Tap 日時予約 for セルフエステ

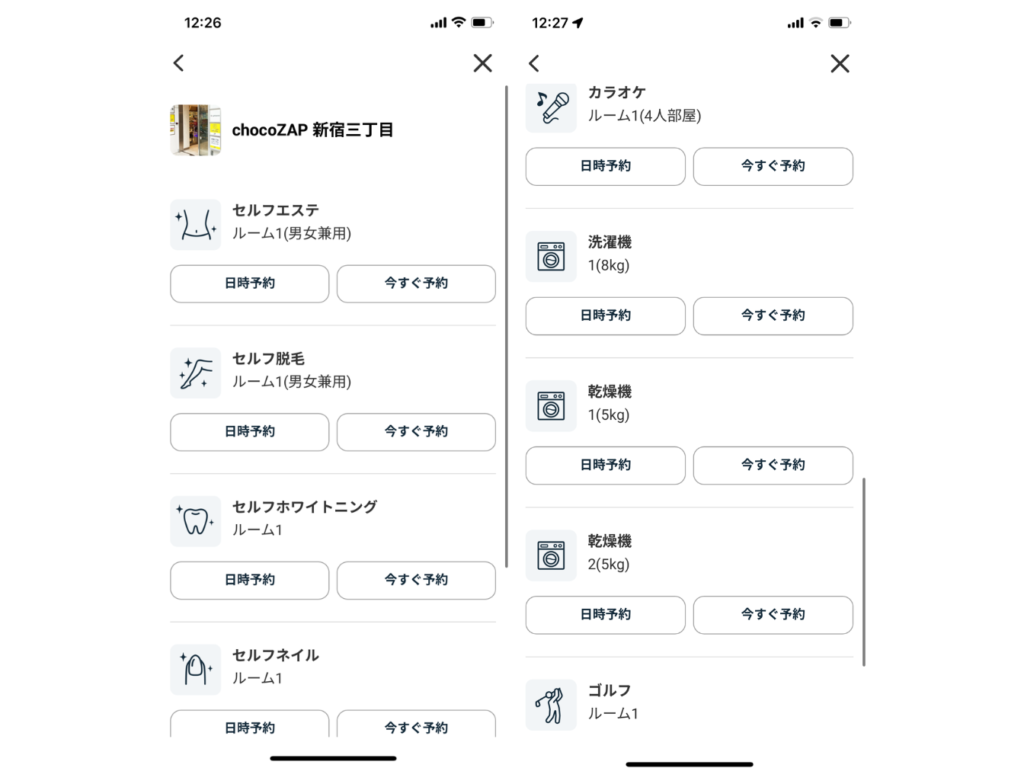(249, 283)
